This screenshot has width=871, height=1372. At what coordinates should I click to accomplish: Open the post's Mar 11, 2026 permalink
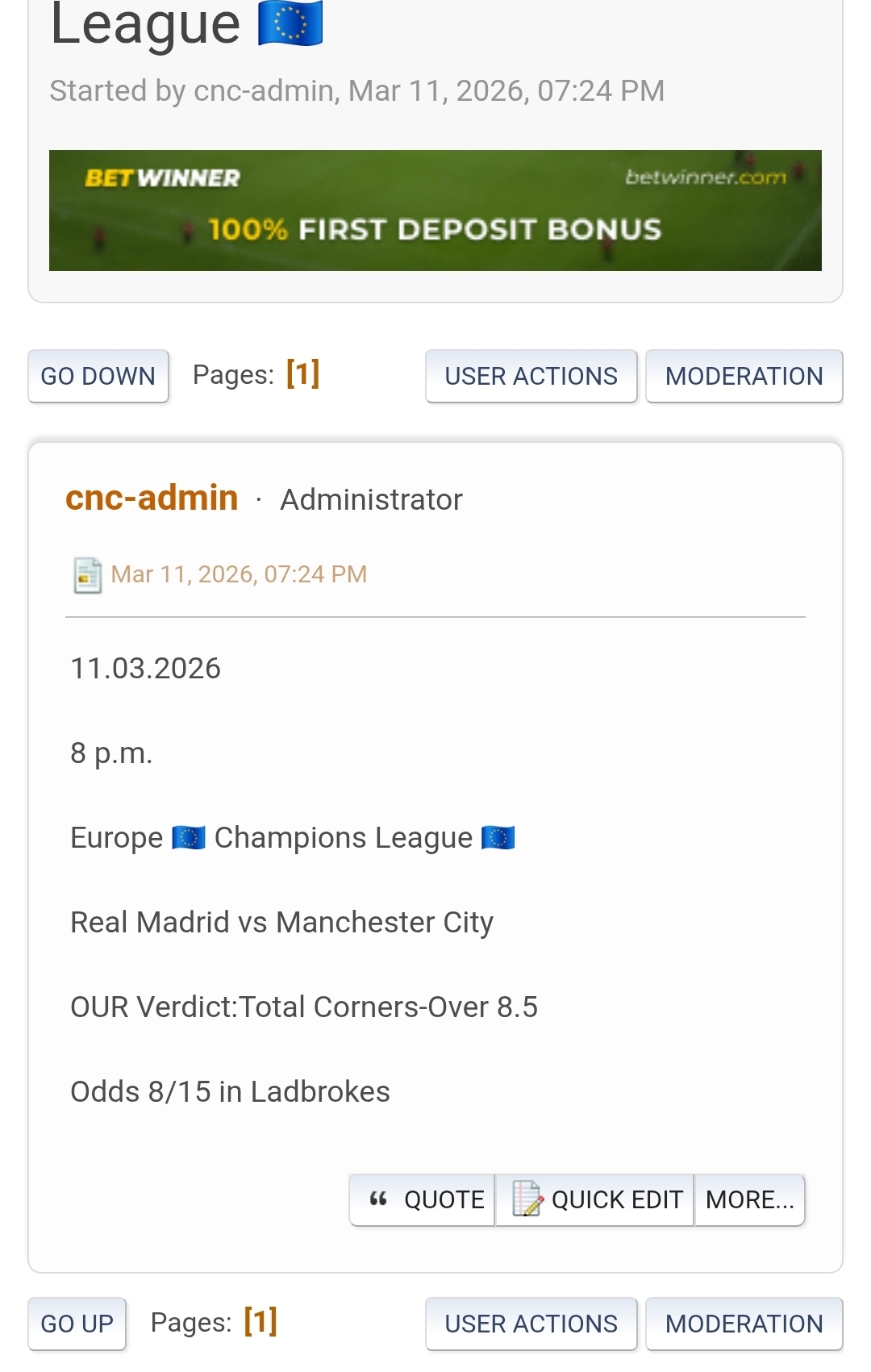point(239,574)
